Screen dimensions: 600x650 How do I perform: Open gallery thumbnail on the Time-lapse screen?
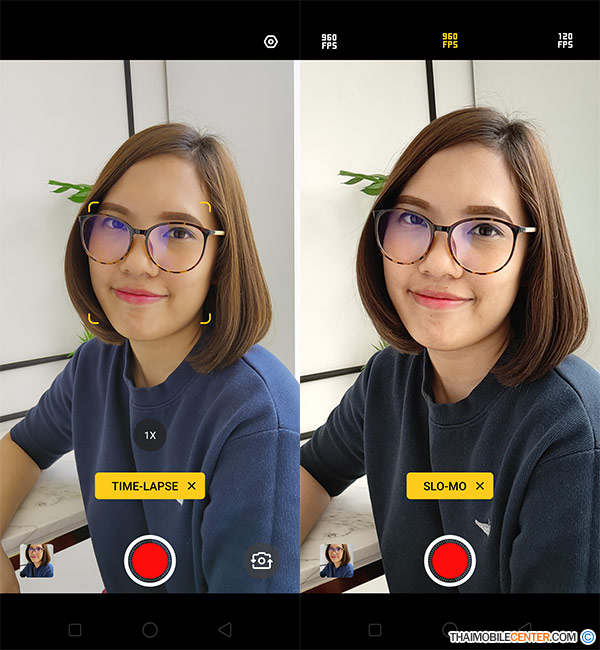37,560
